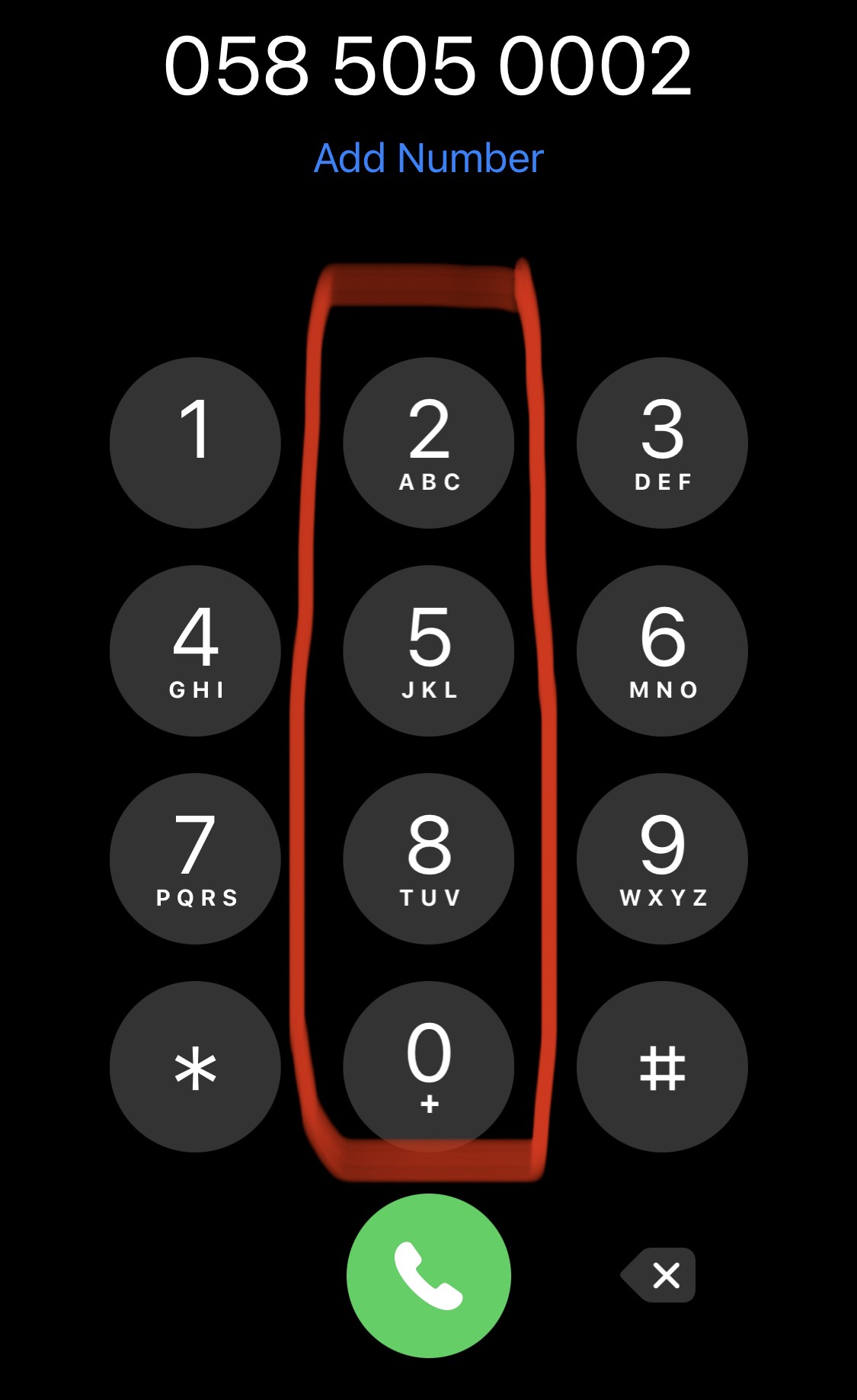
Task: Tap the 9 WXYZ key
Action: [x=662, y=858]
